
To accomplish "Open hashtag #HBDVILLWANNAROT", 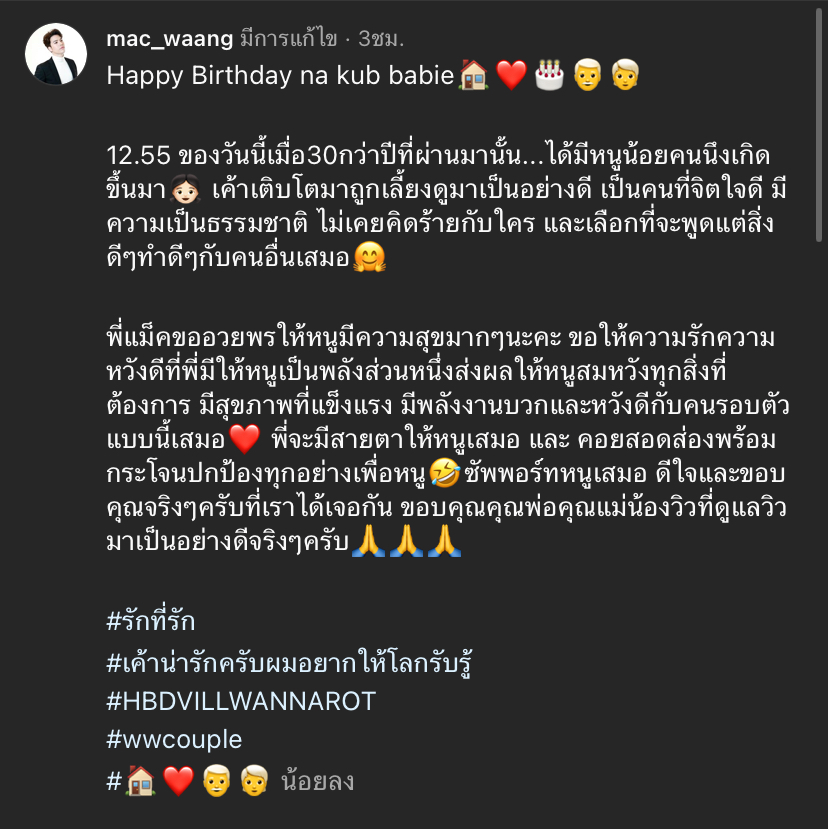I will 241,701.
